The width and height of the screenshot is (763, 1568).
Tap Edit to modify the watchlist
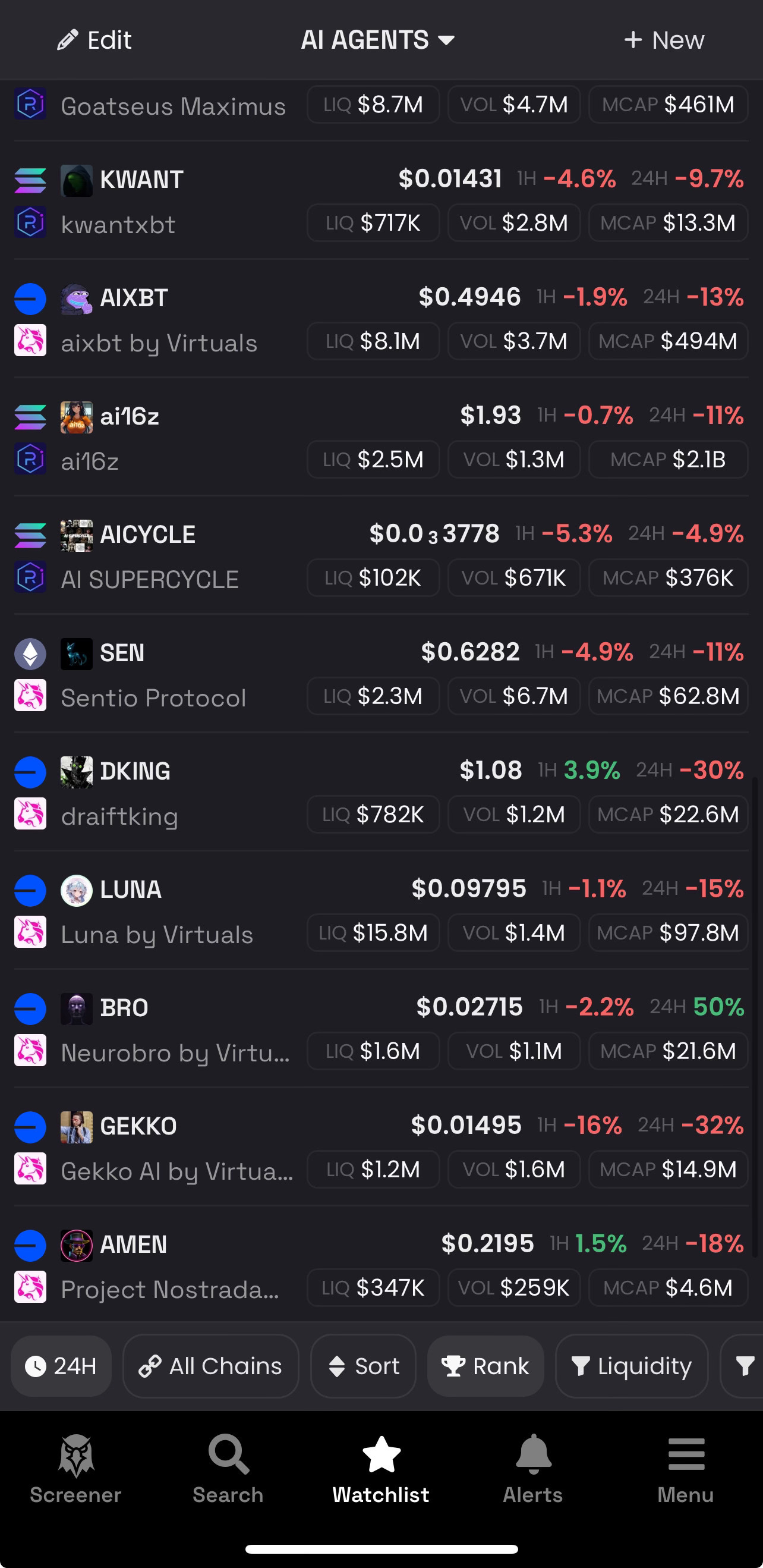pyautogui.click(x=94, y=40)
